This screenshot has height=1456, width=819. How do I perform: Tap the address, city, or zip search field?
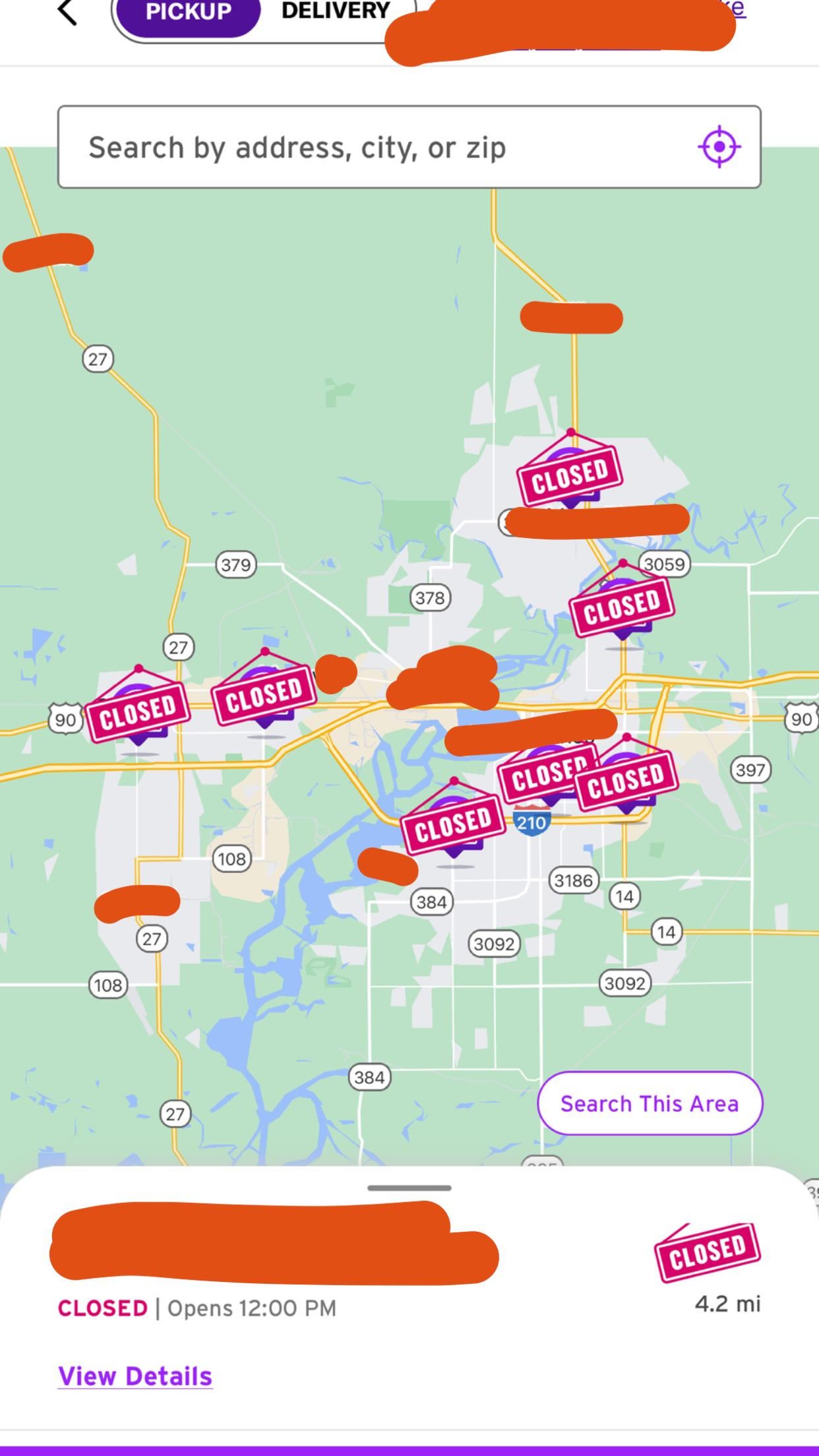(376, 148)
